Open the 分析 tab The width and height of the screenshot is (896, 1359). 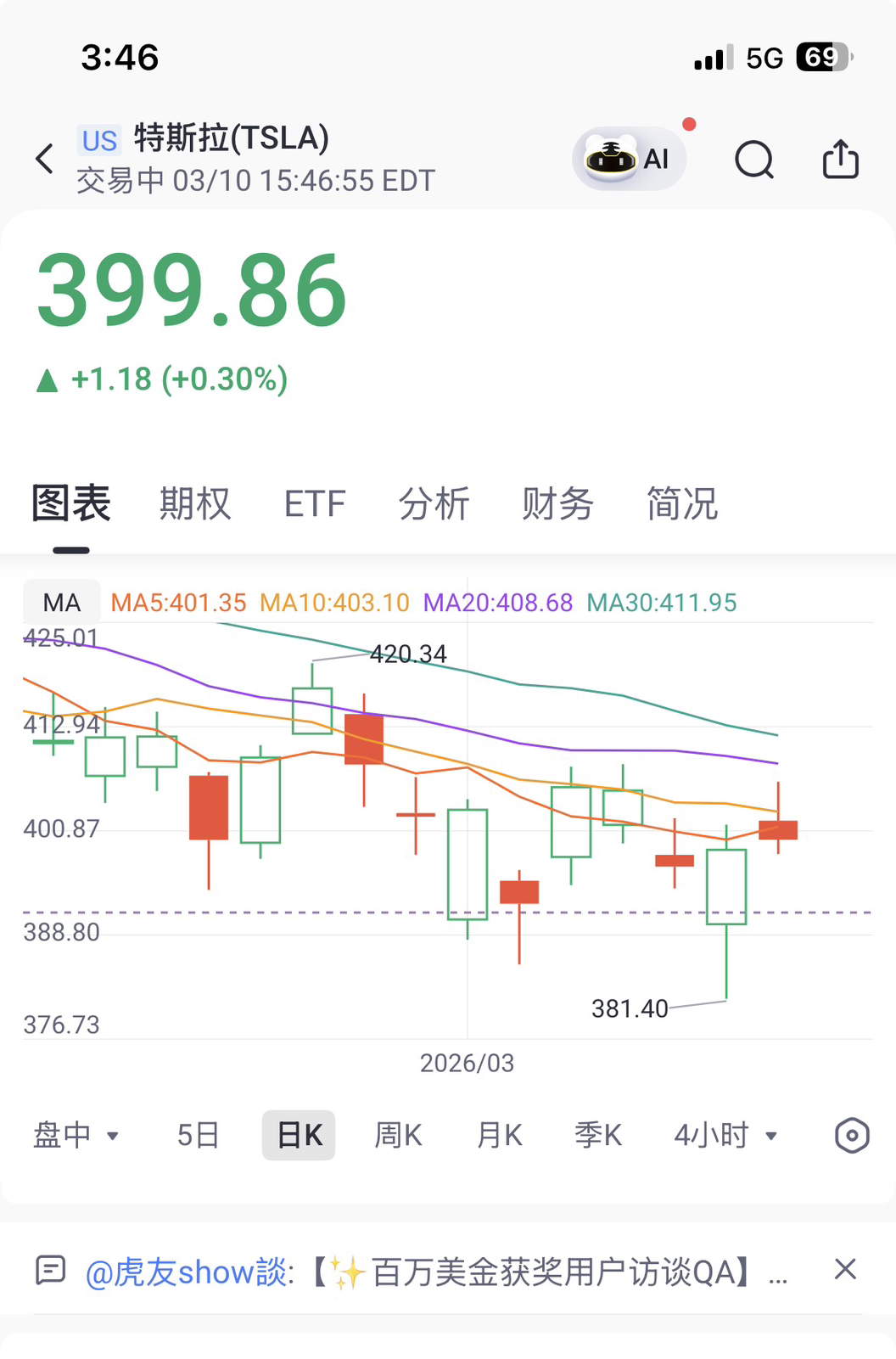(434, 504)
